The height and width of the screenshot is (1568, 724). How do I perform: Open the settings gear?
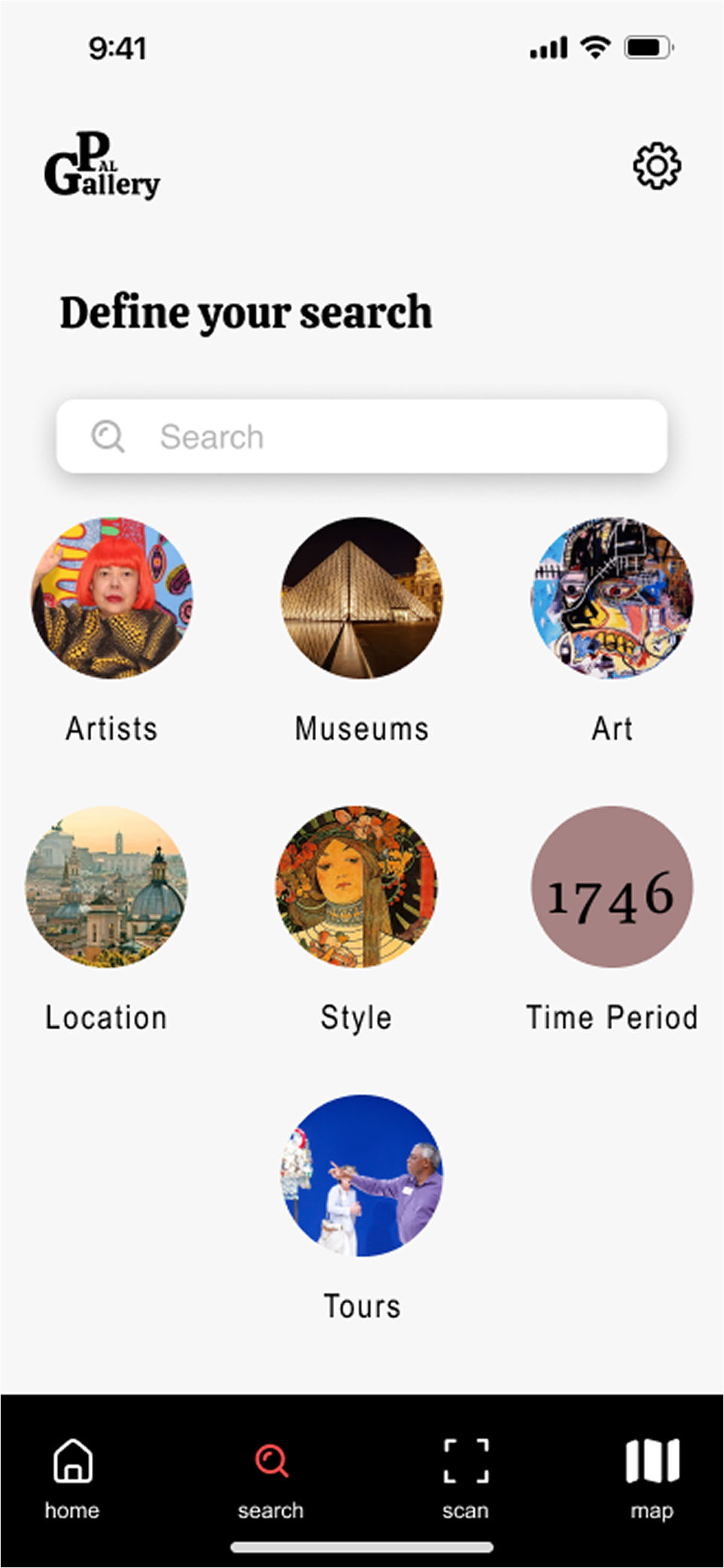click(x=656, y=166)
